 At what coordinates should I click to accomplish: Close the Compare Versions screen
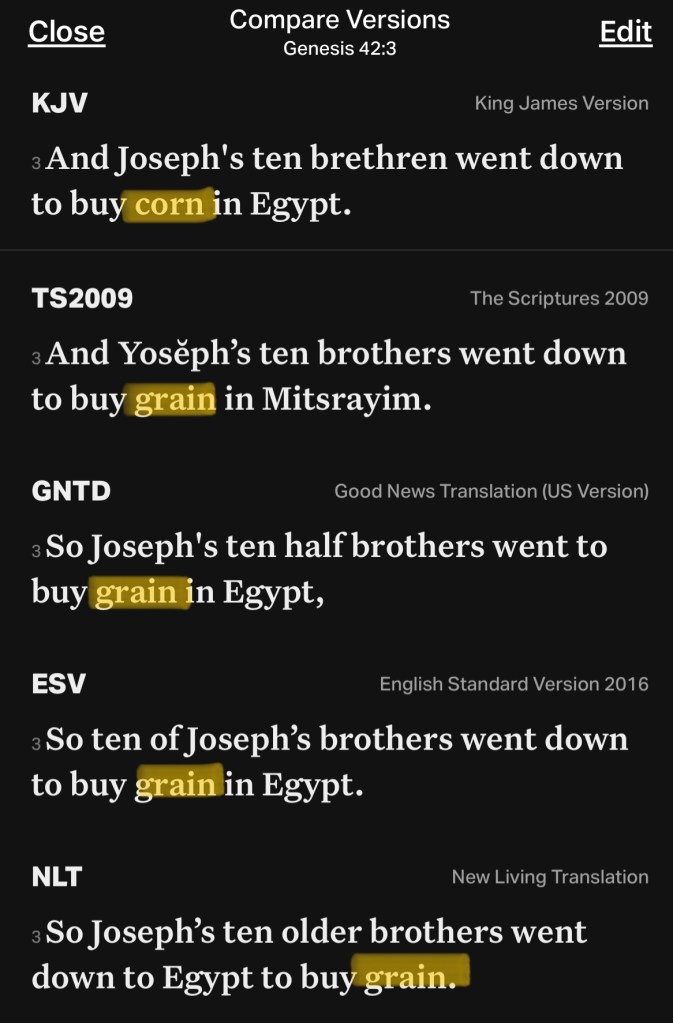tap(66, 33)
